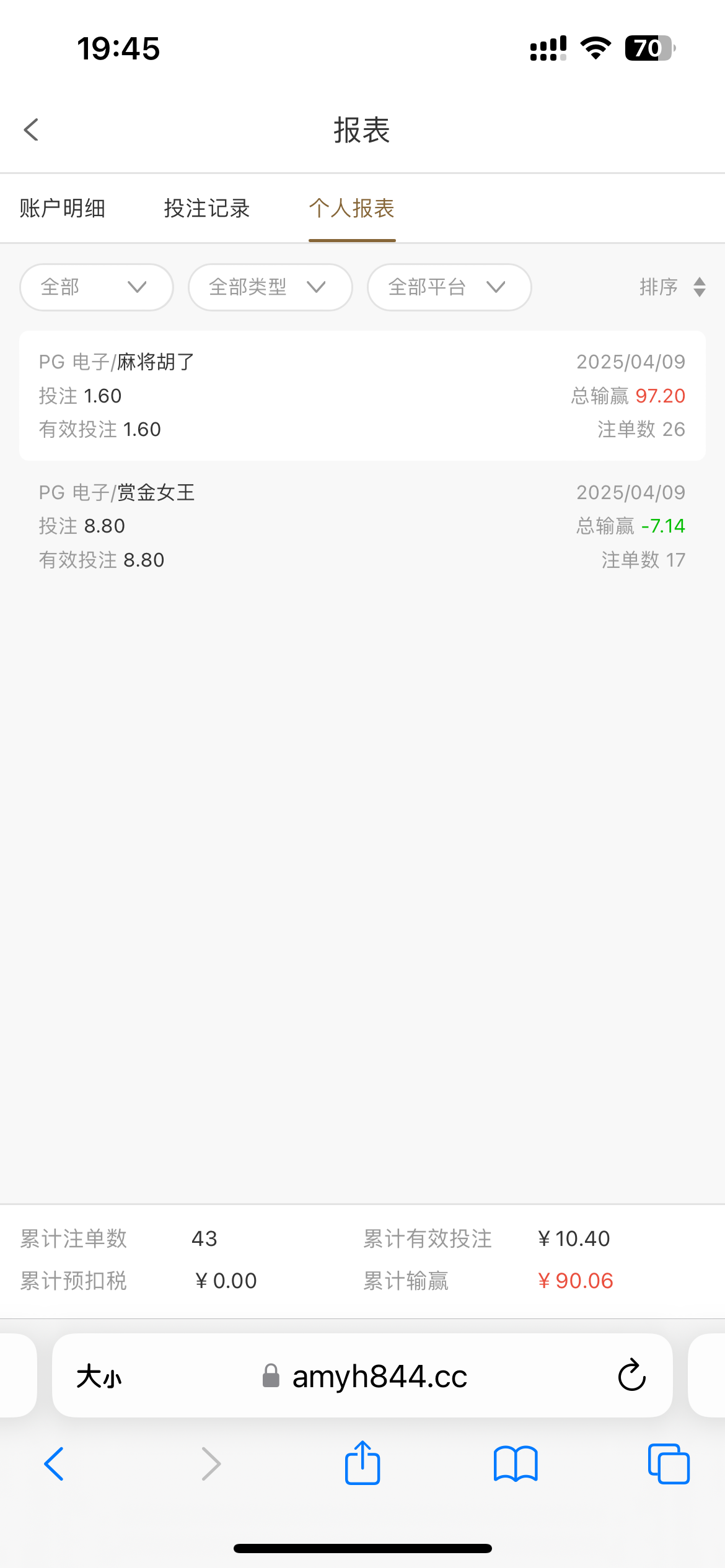Open the 麻将胡了 report entry

[x=362, y=396]
